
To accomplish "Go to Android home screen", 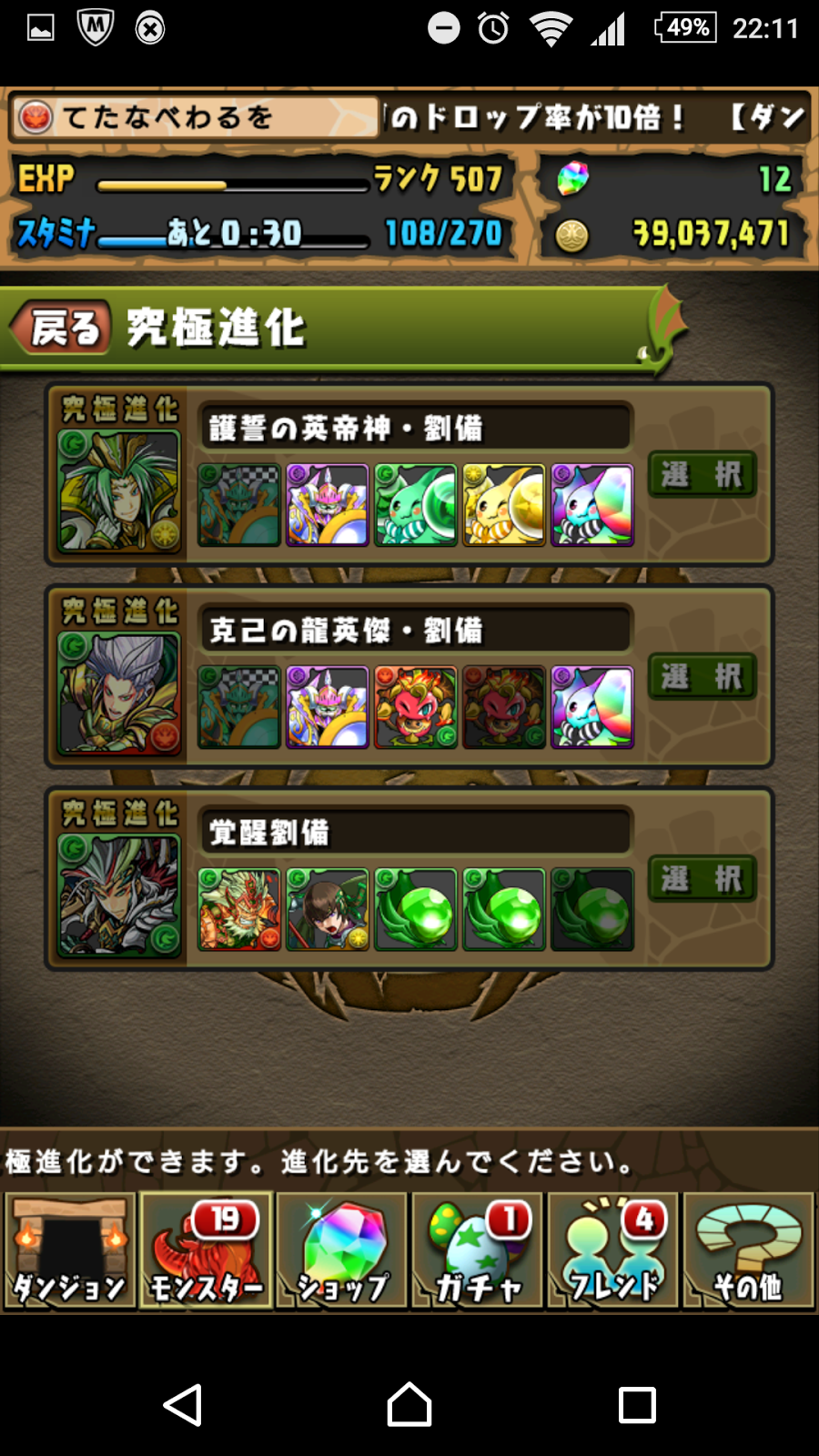I will pos(409,1405).
